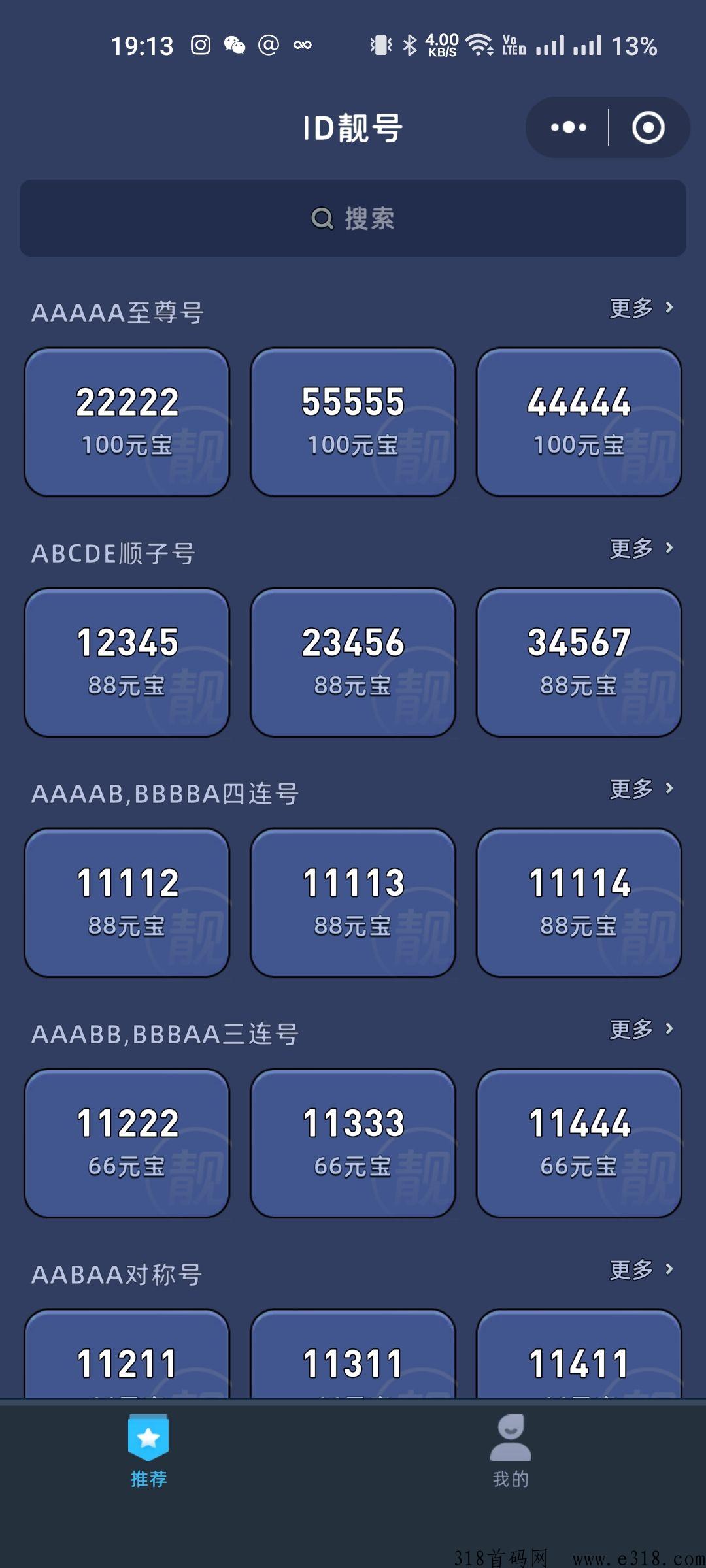Close the mini program via the circle icon
The width and height of the screenshot is (706, 1568).
click(x=648, y=127)
